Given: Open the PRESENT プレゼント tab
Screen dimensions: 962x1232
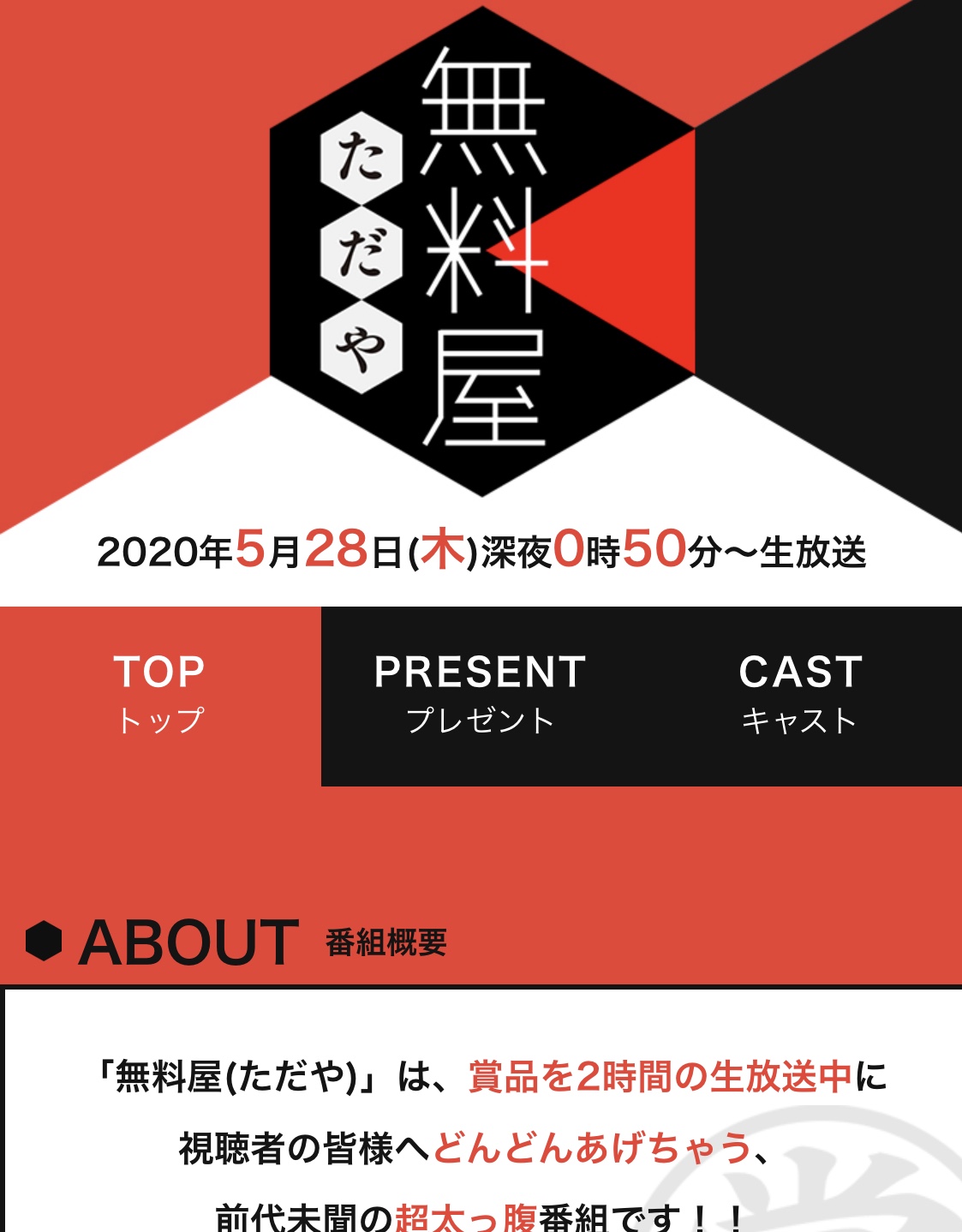Looking at the screenshot, I should (x=481, y=695).
